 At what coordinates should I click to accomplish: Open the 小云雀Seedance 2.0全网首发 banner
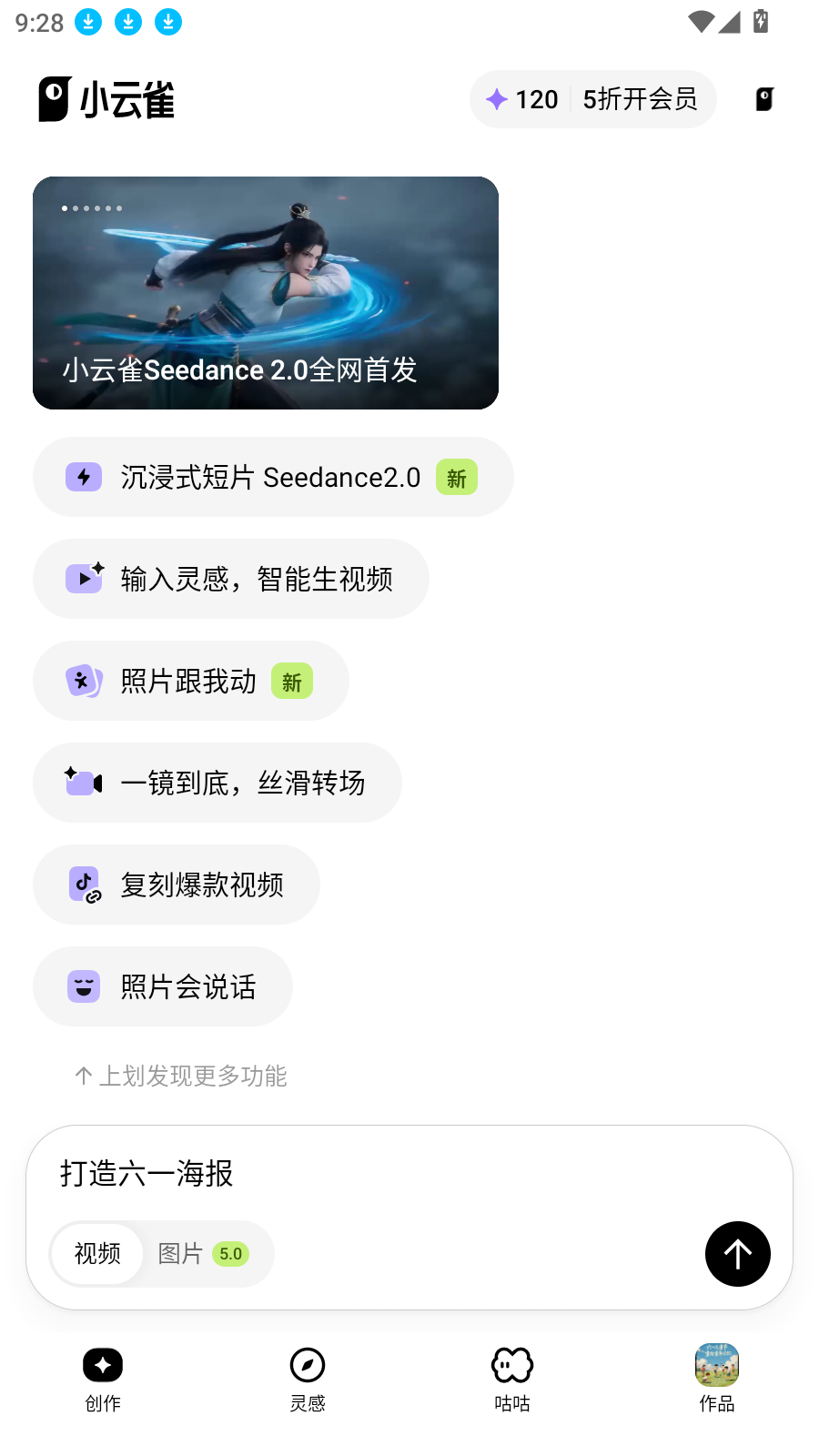(x=265, y=292)
